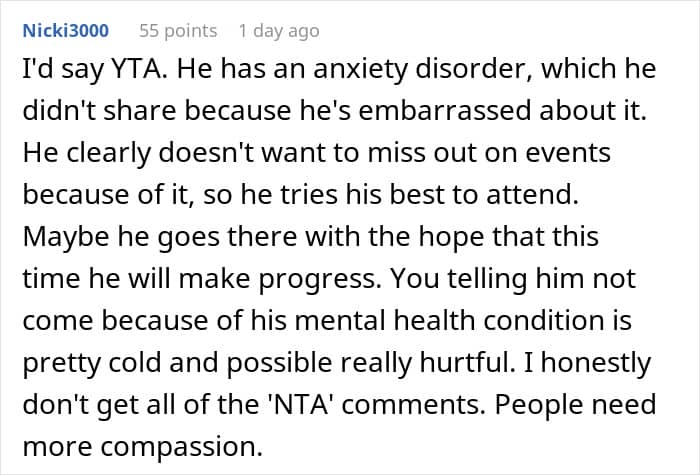Open Nicki3000's user profile
The height and width of the screenshot is (475, 700).
tap(66, 31)
